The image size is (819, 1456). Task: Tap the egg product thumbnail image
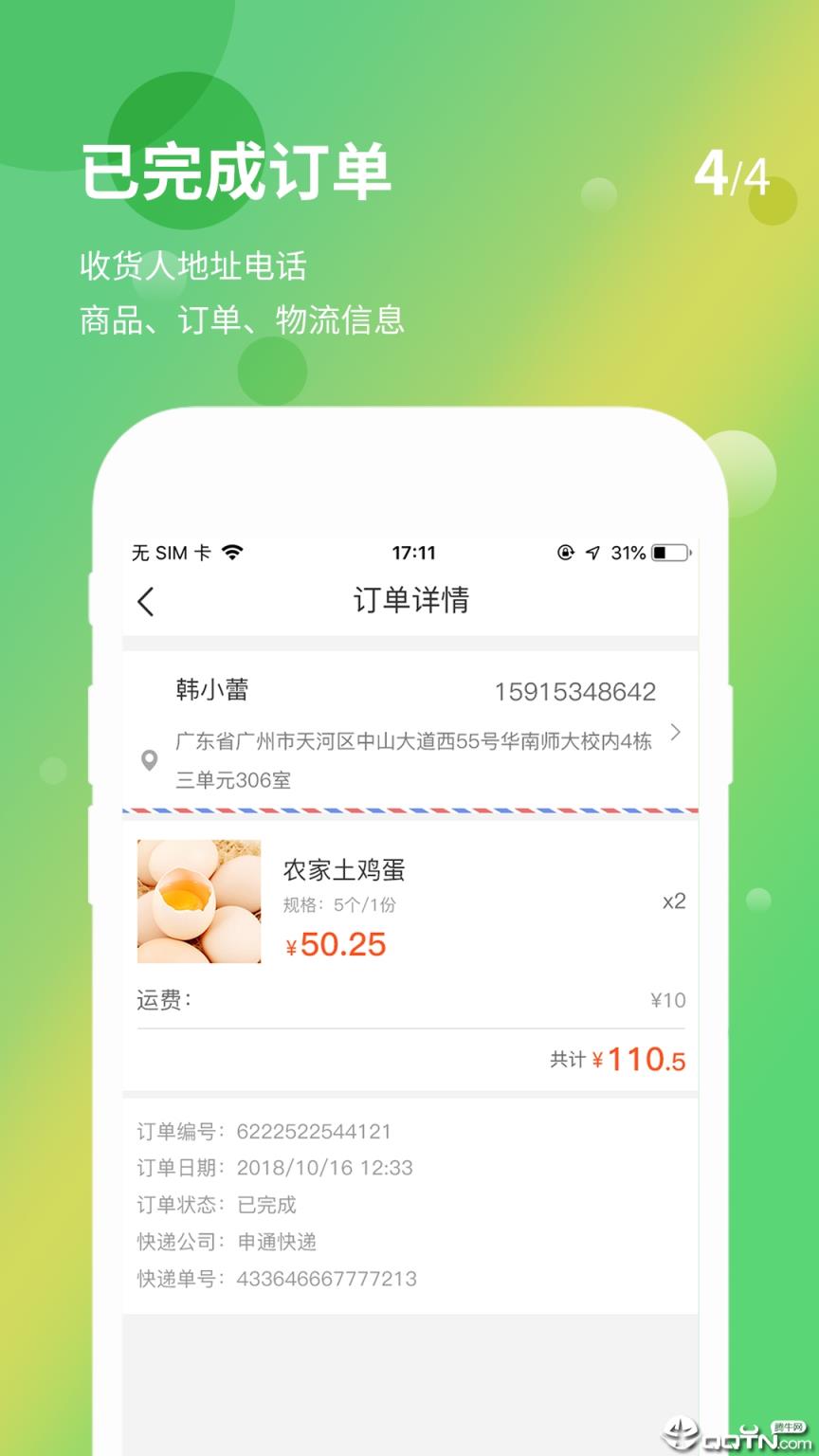(x=199, y=901)
